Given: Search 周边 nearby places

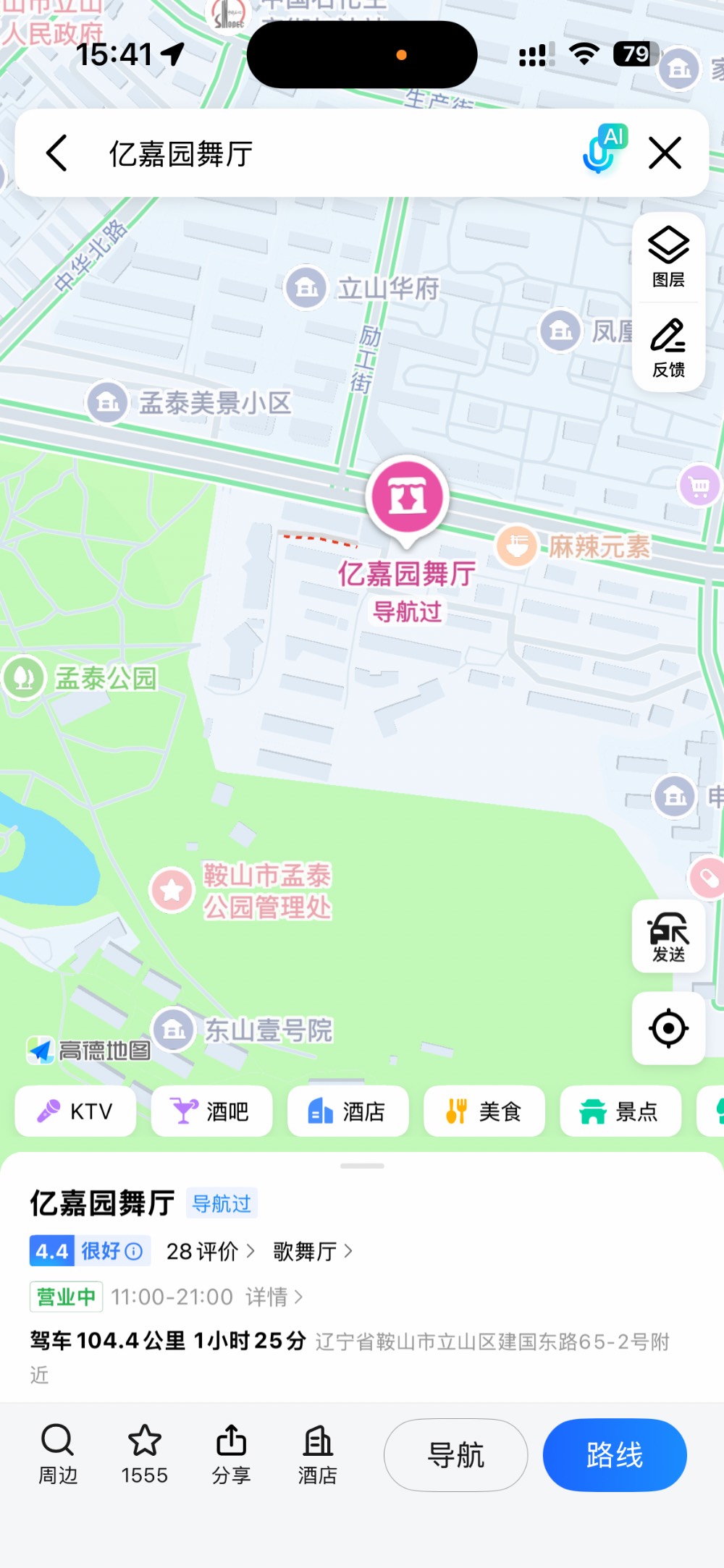Looking at the screenshot, I should point(57,1454).
